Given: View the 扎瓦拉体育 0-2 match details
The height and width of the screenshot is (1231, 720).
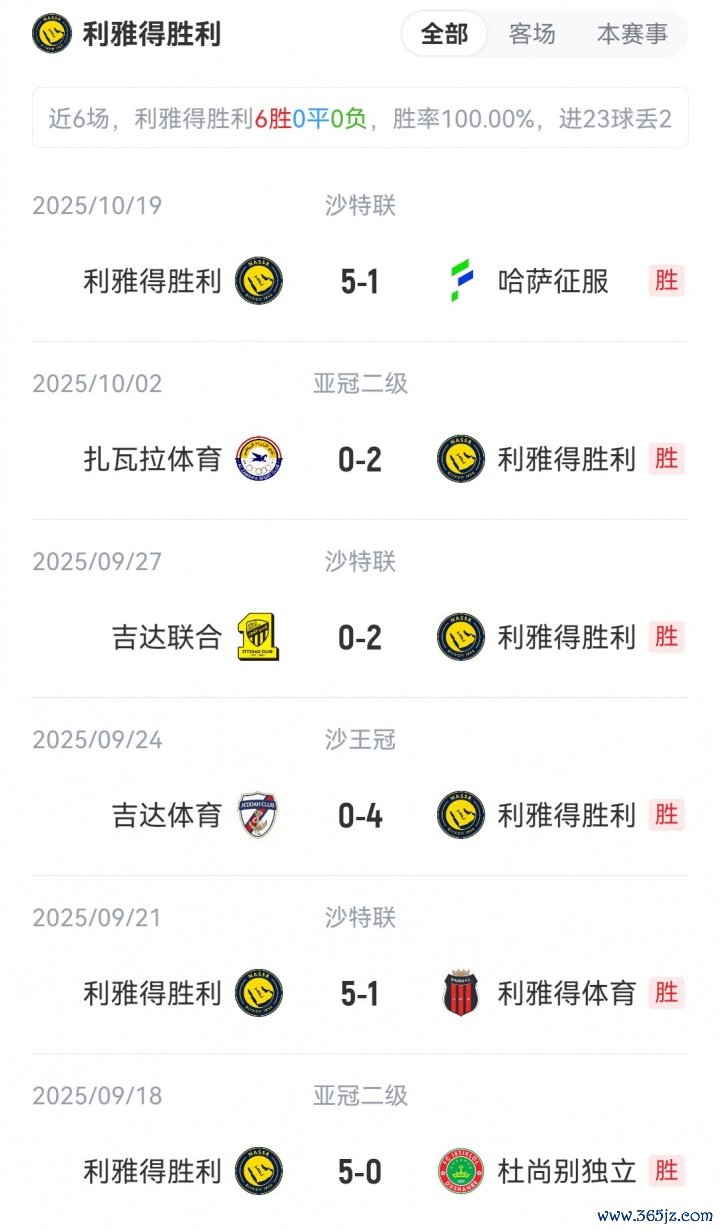Looking at the screenshot, I should click(360, 459).
